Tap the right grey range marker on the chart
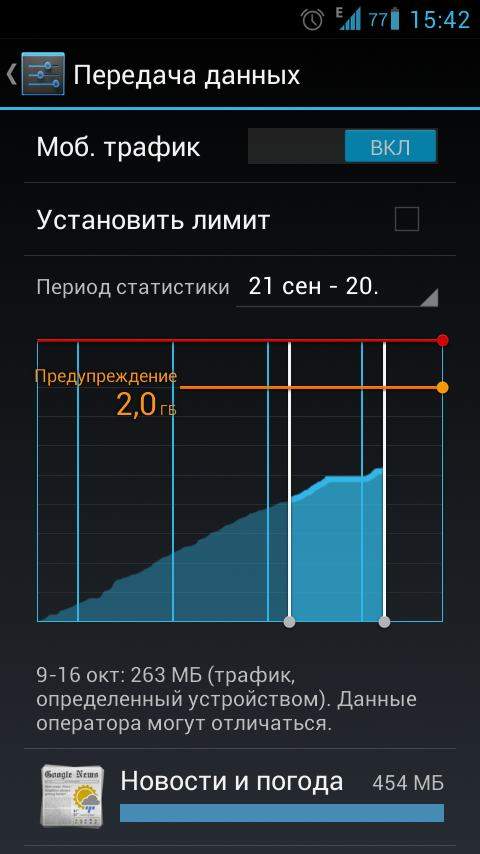The image size is (480, 854). (x=385, y=622)
